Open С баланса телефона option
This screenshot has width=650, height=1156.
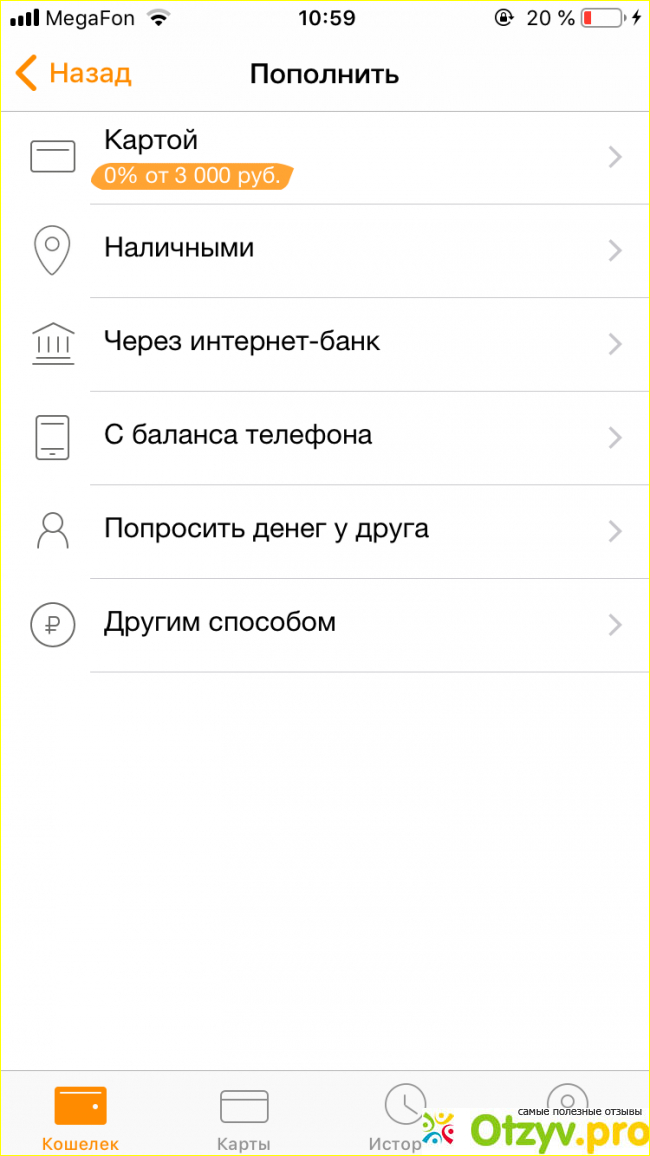pos(325,436)
